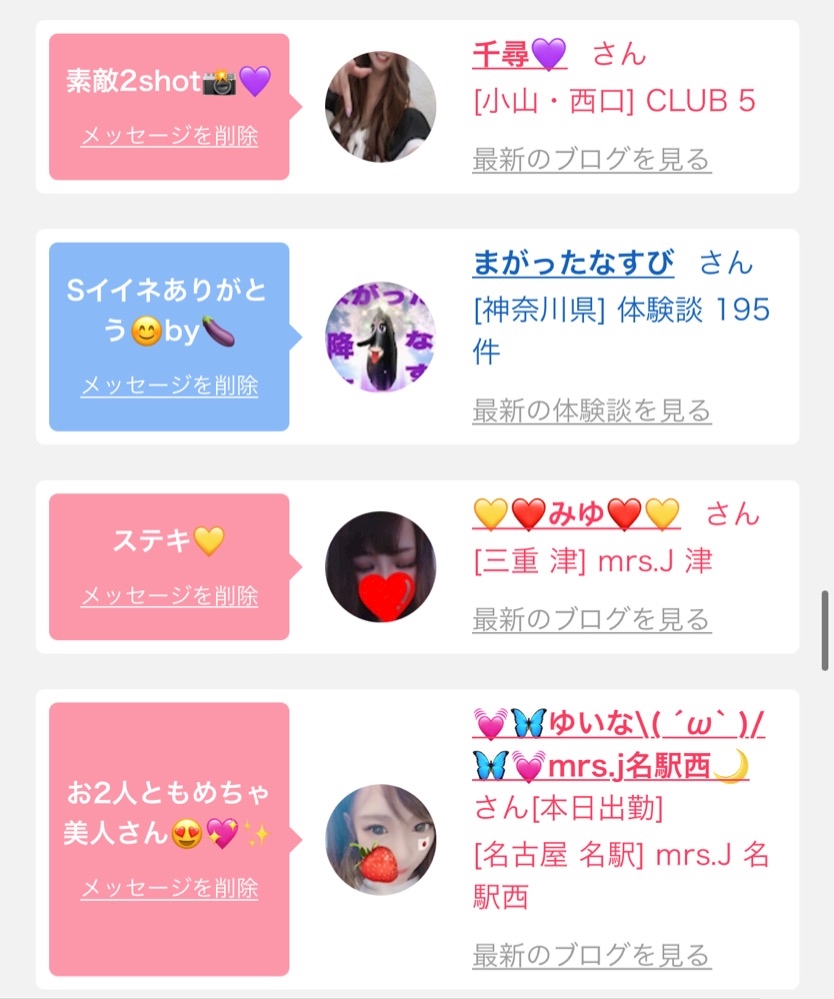Image resolution: width=834 pixels, height=999 pixels.
Task: Open 千尋's profile name link
Action: (519, 55)
